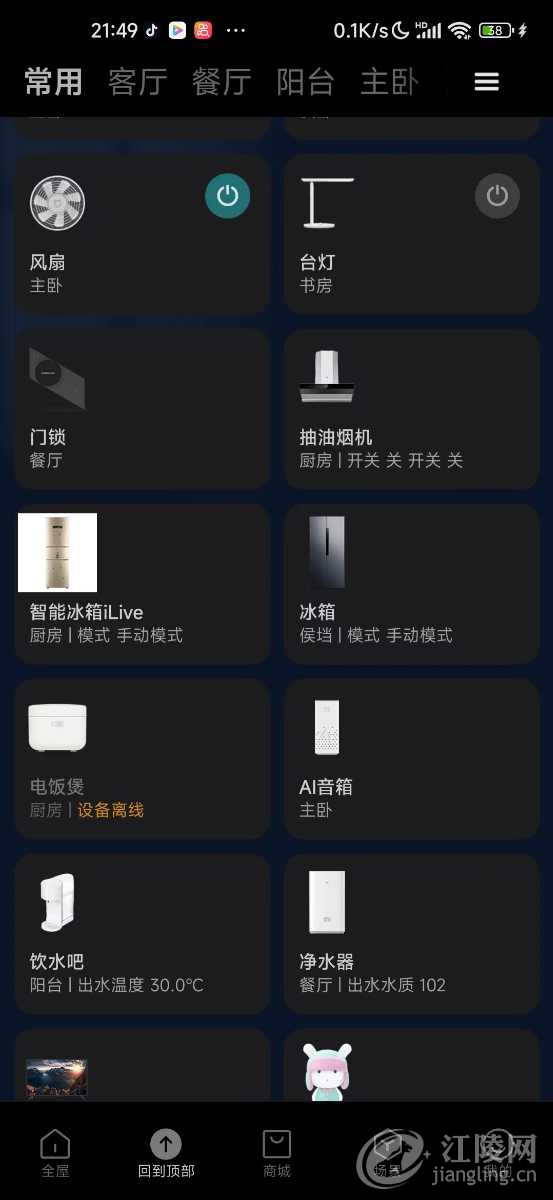Viewport: 553px width, 1200px height.
Task: Open the 冰箱 card in 侯垱
Action: 412,584
